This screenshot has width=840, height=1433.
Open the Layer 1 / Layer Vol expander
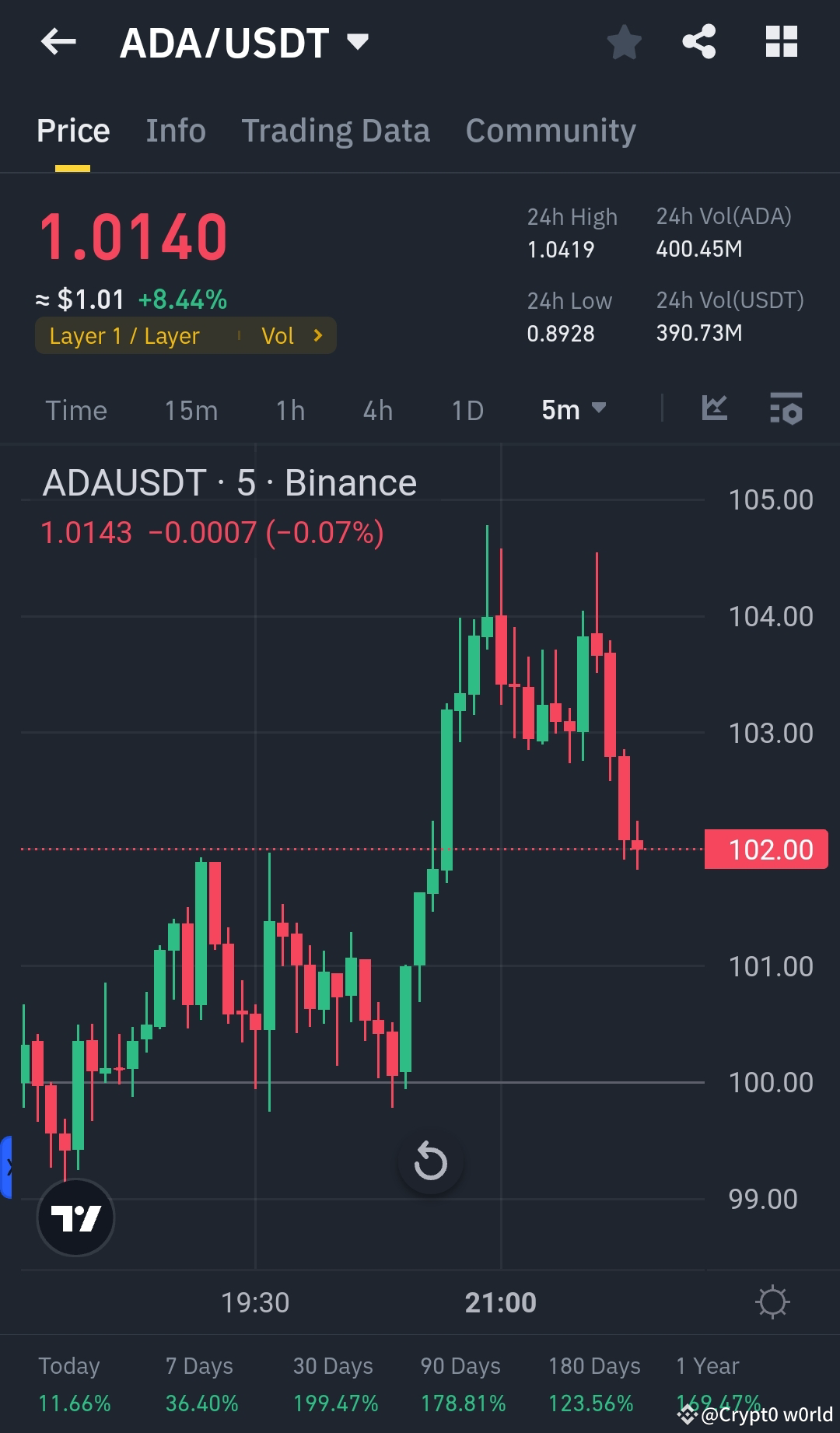(x=185, y=335)
